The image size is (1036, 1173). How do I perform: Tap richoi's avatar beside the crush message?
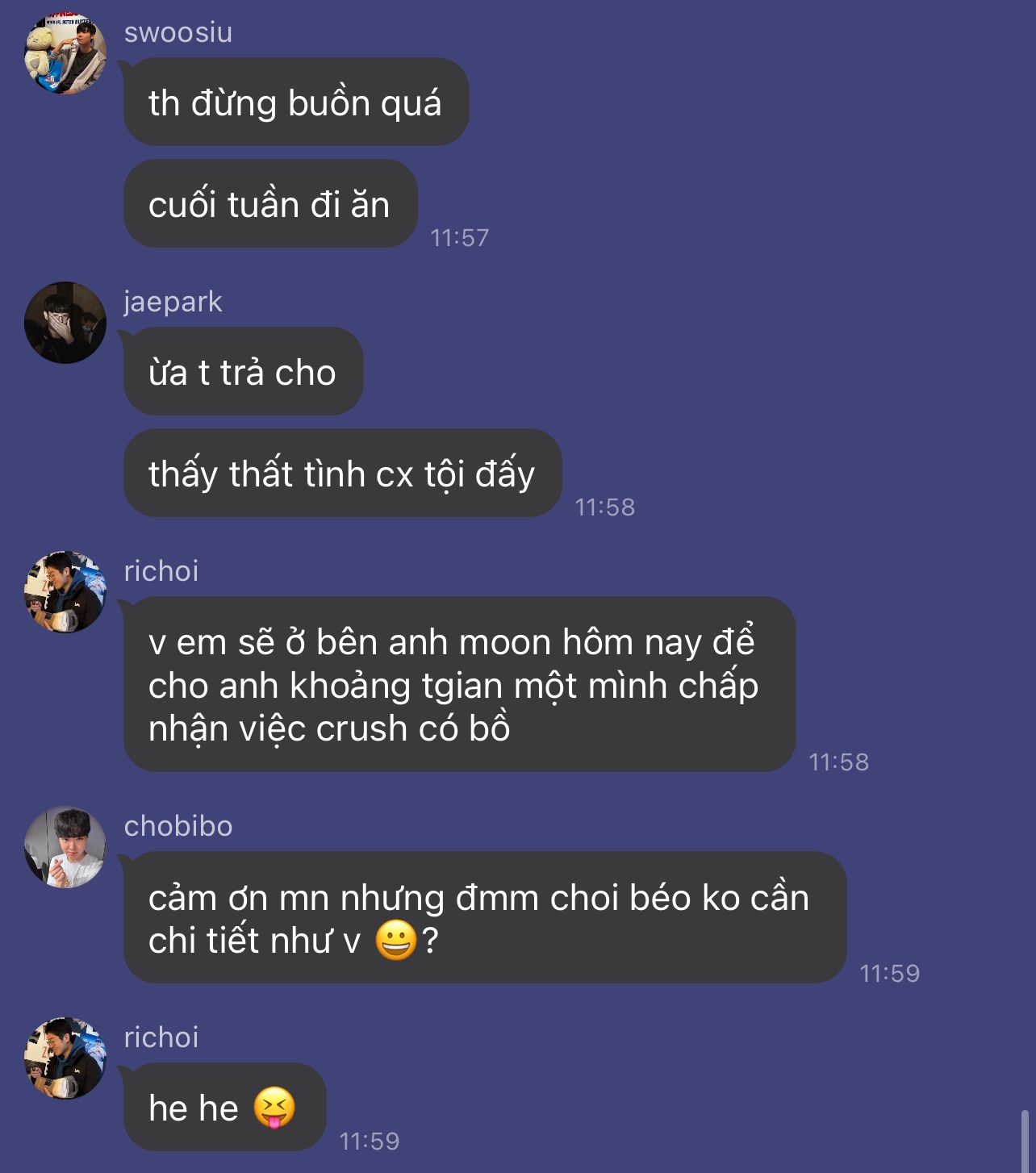point(65,591)
